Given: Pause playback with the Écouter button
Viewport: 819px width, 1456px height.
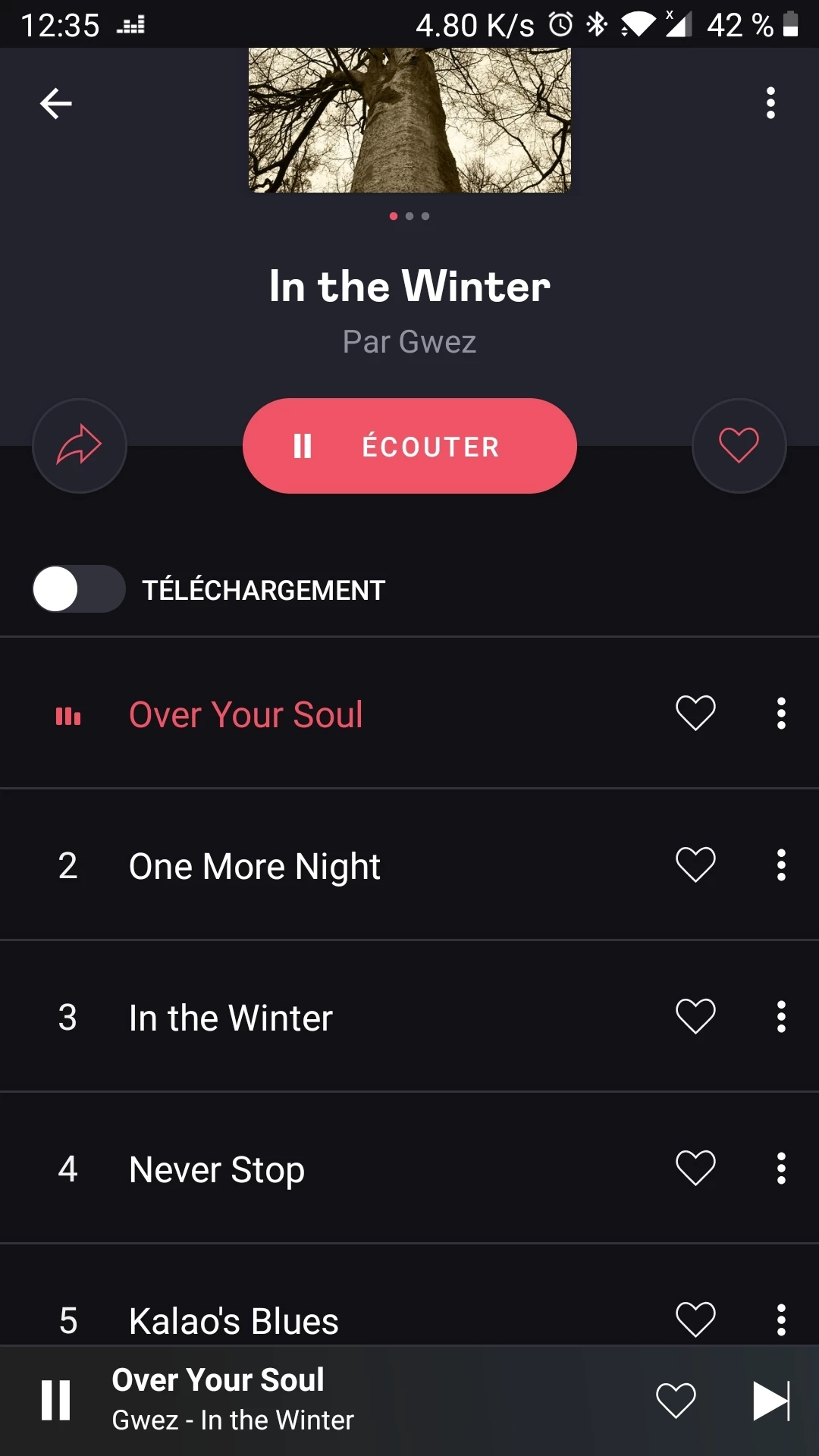Looking at the screenshot, I should [x=409, y=446].
